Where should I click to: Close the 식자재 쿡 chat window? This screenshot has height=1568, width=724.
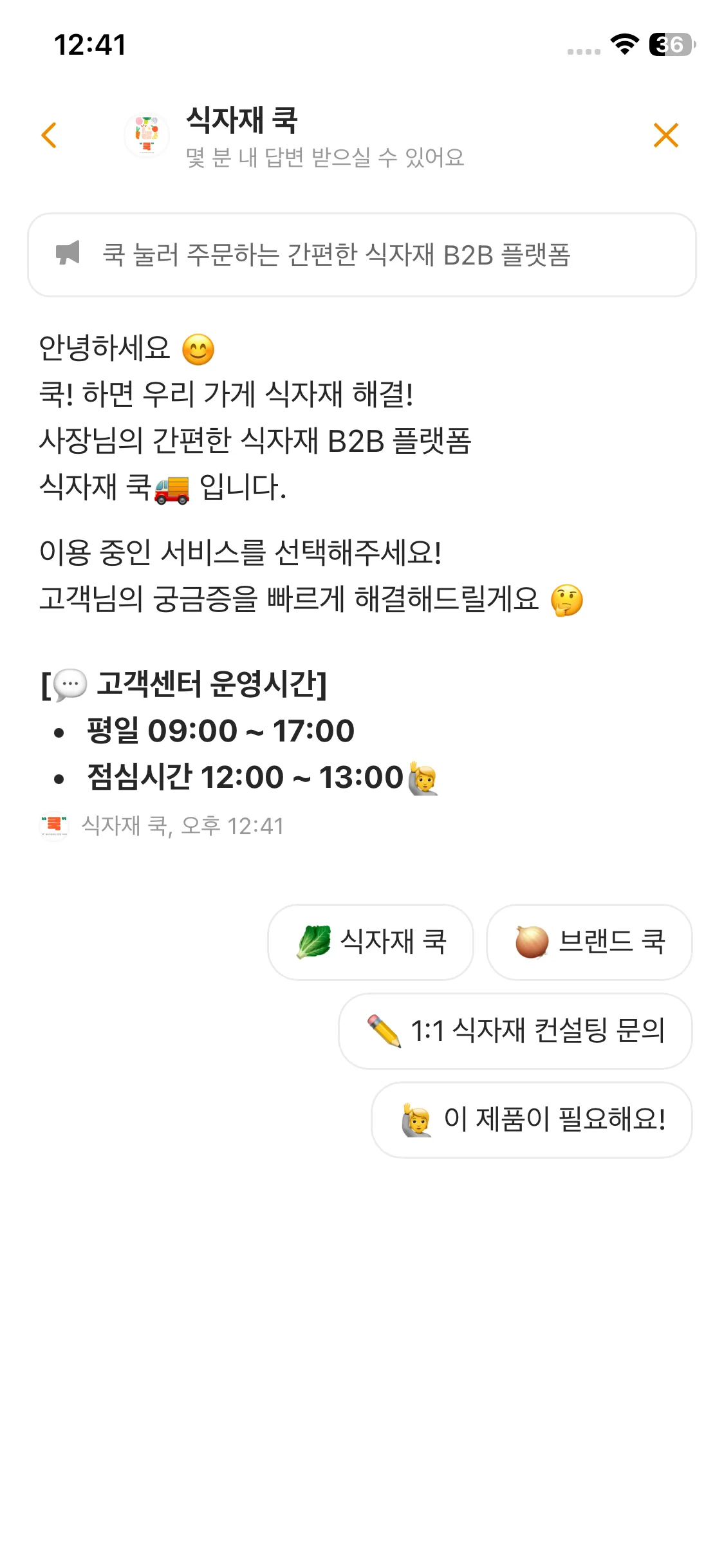pos(665,135)
